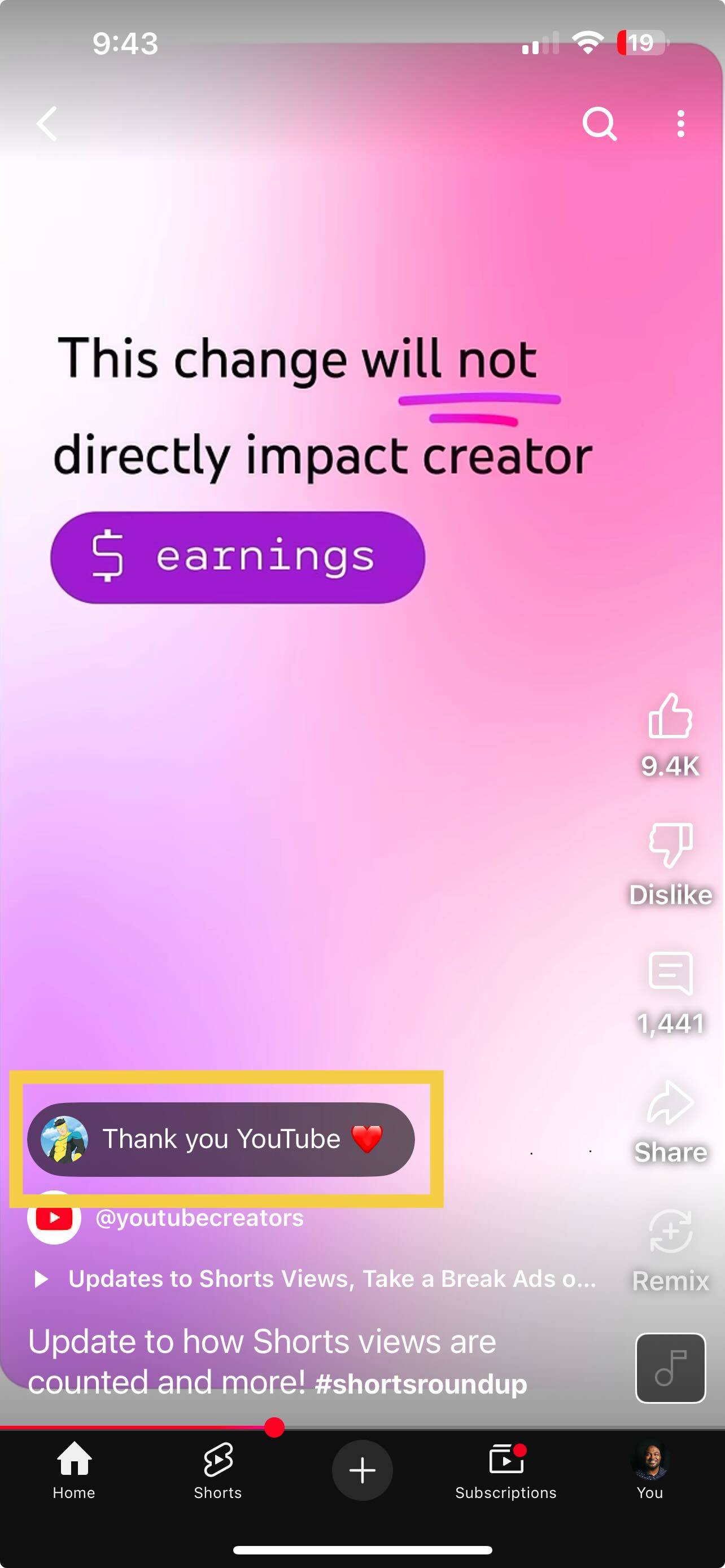Screen dimensions: 725x1568
Task: Open search from the magnifier icon
Action: [599, 124]
